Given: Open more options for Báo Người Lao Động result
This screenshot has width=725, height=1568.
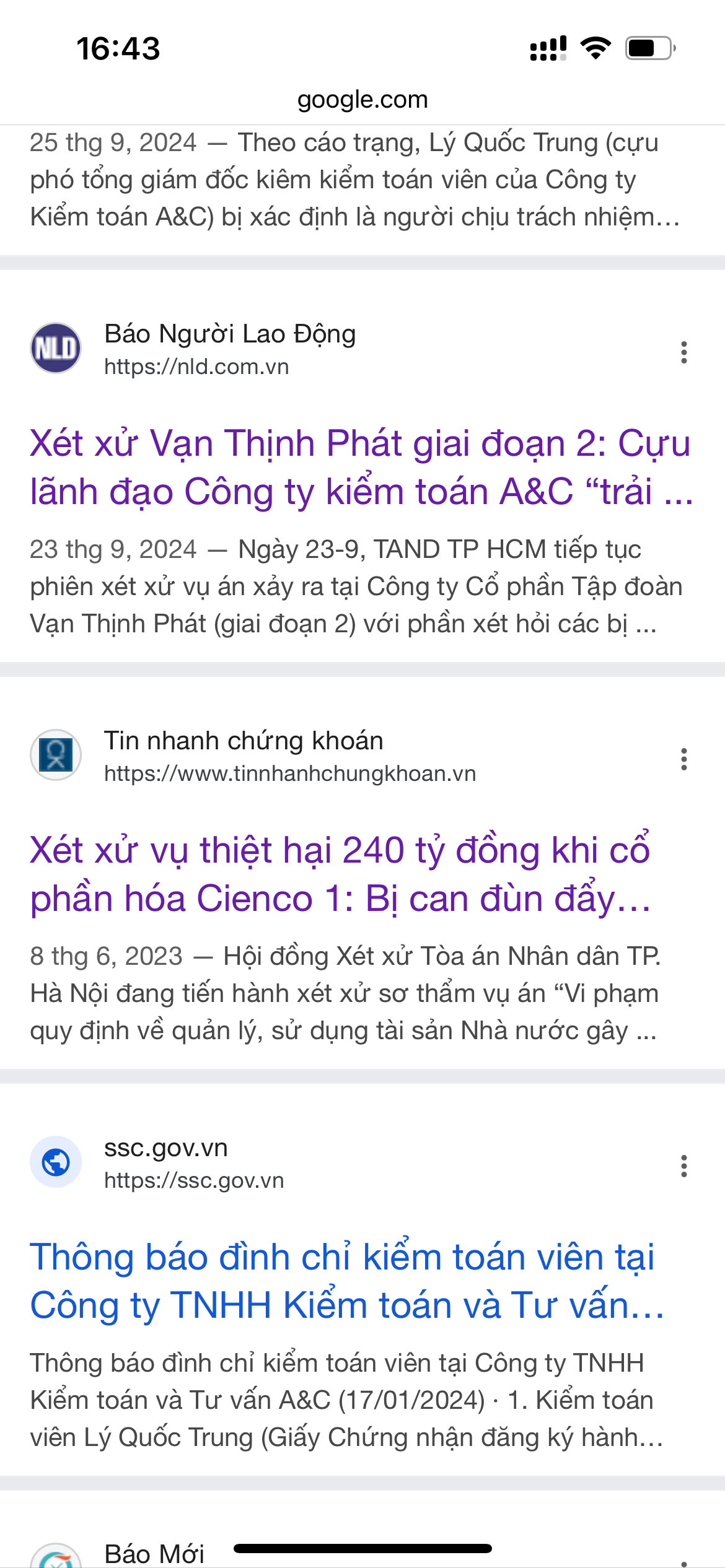Looking at the screenshot, I should (x=683, y=352).
